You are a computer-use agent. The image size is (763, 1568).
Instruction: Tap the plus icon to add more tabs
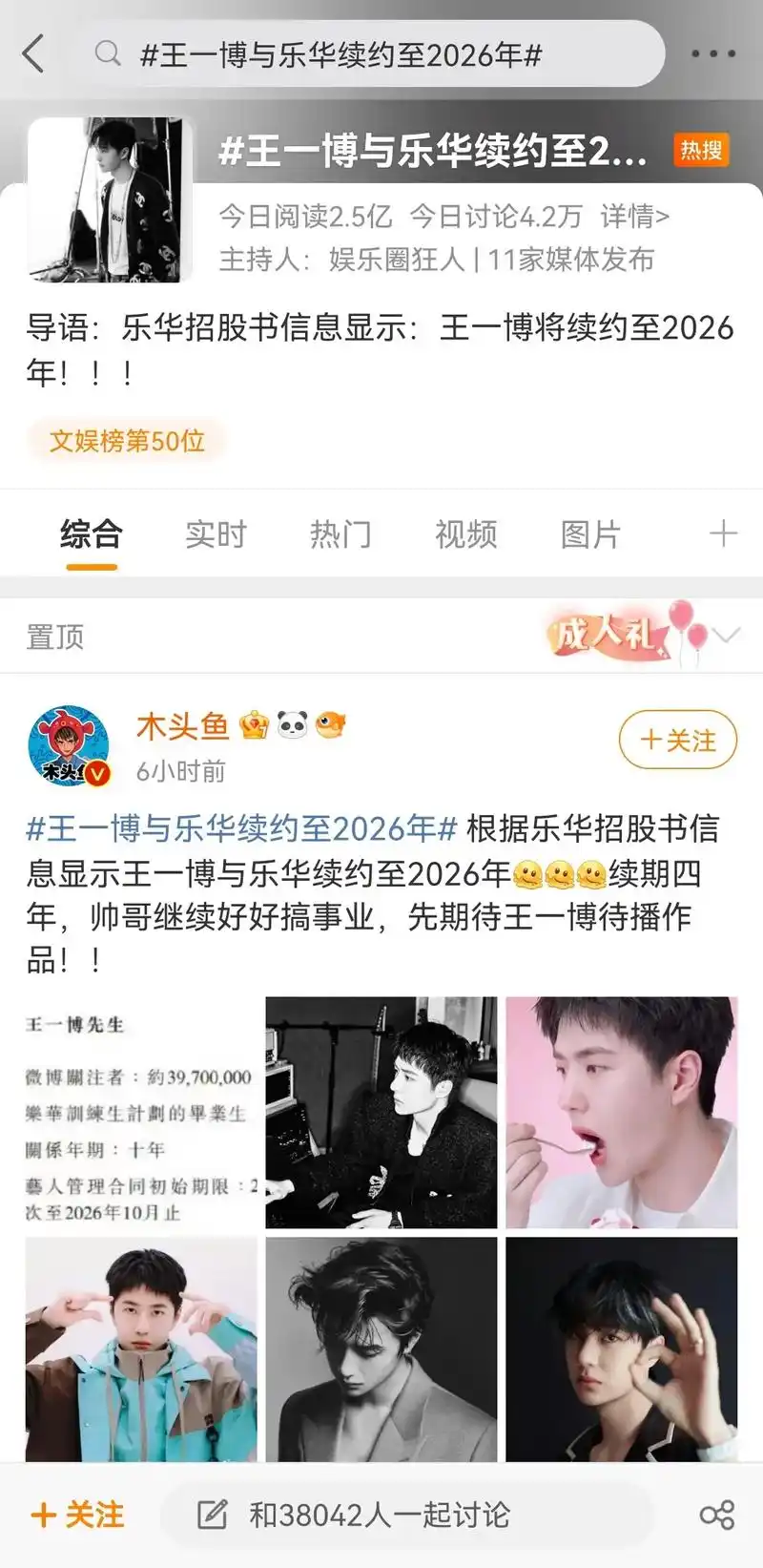tap(723, 534)
